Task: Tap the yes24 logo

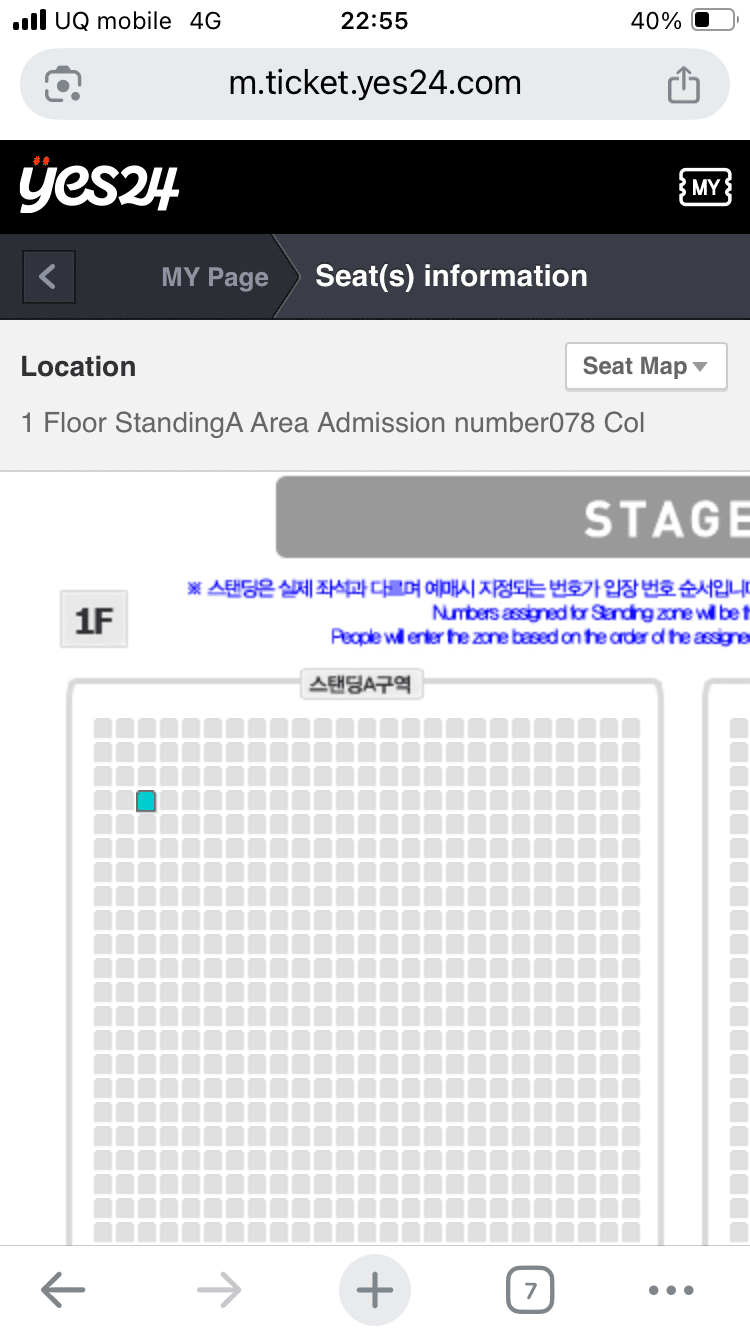Action: (99, 186)
